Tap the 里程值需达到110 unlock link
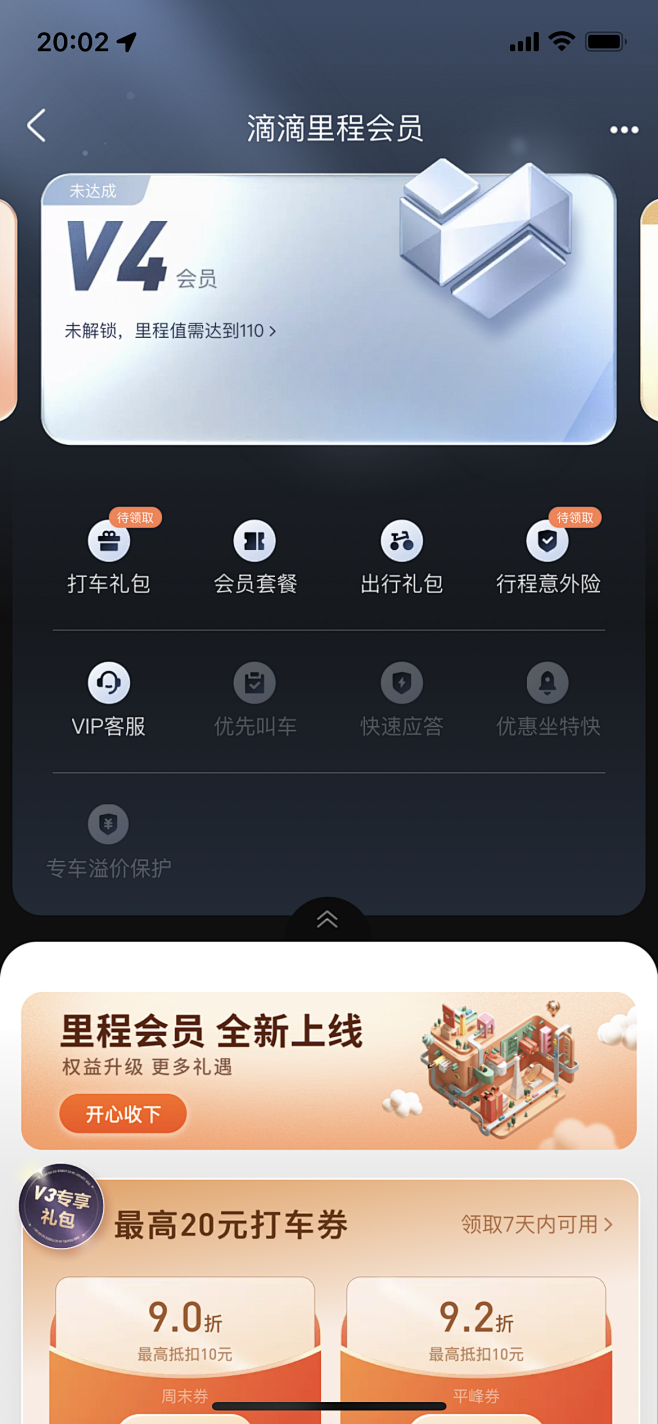 [171, 331]
